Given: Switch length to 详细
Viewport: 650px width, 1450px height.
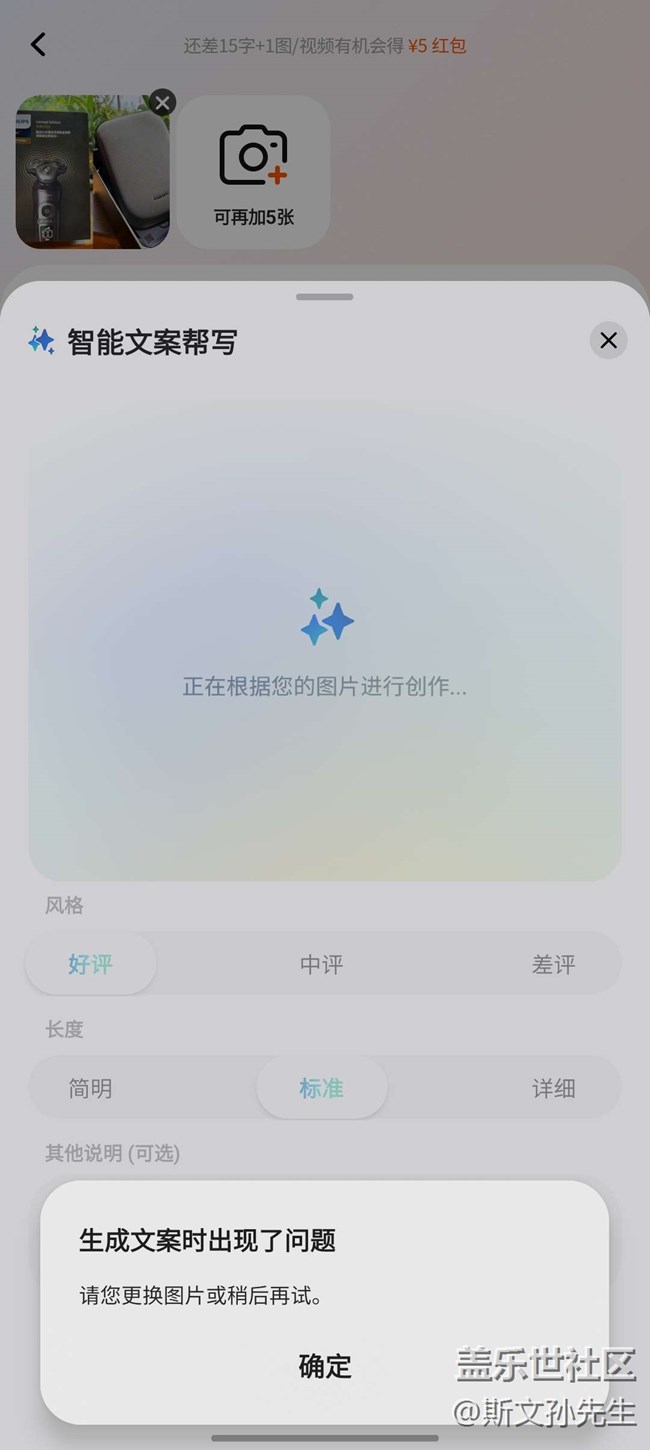Looking at the screenshot, I should click(x=553, y=1088).
